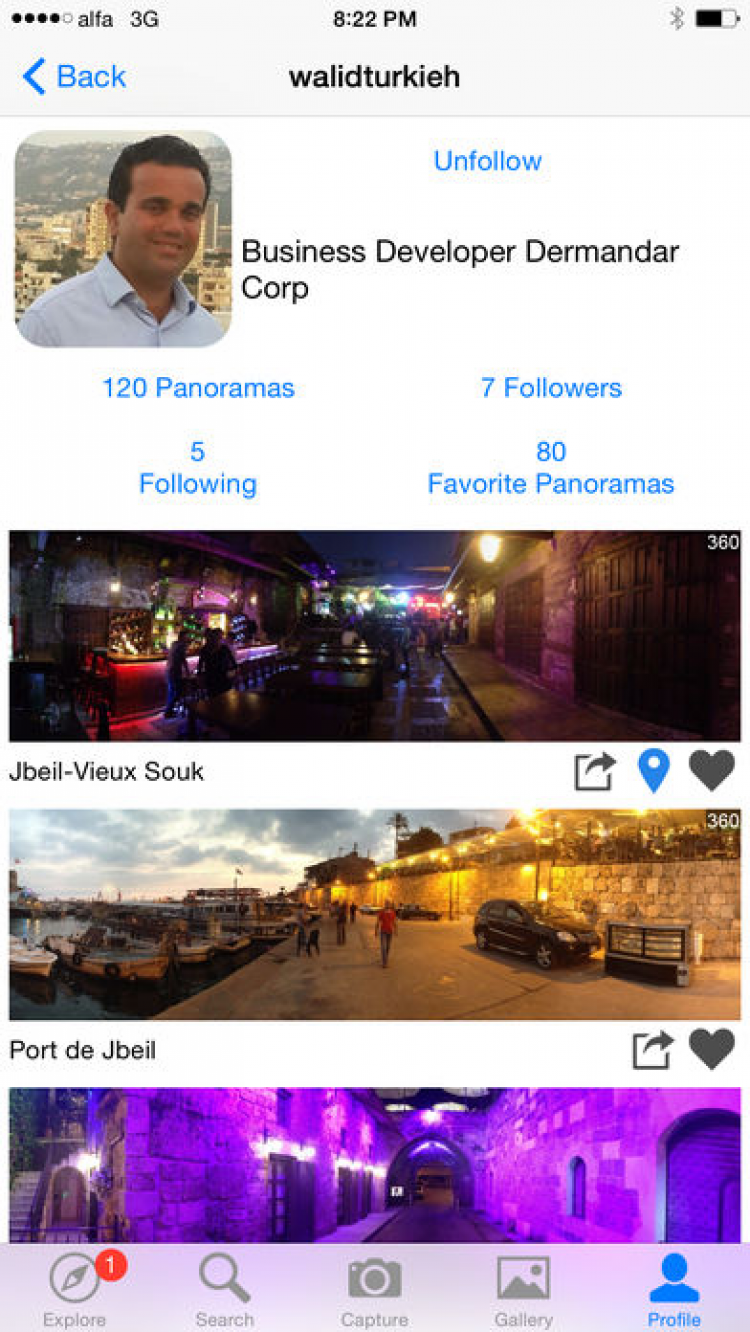Image resolution: width=750 pixels, height=1332 pixels.
Task: Open the purple-lit stone alley panorama
Action: (x=375, y=1165)
